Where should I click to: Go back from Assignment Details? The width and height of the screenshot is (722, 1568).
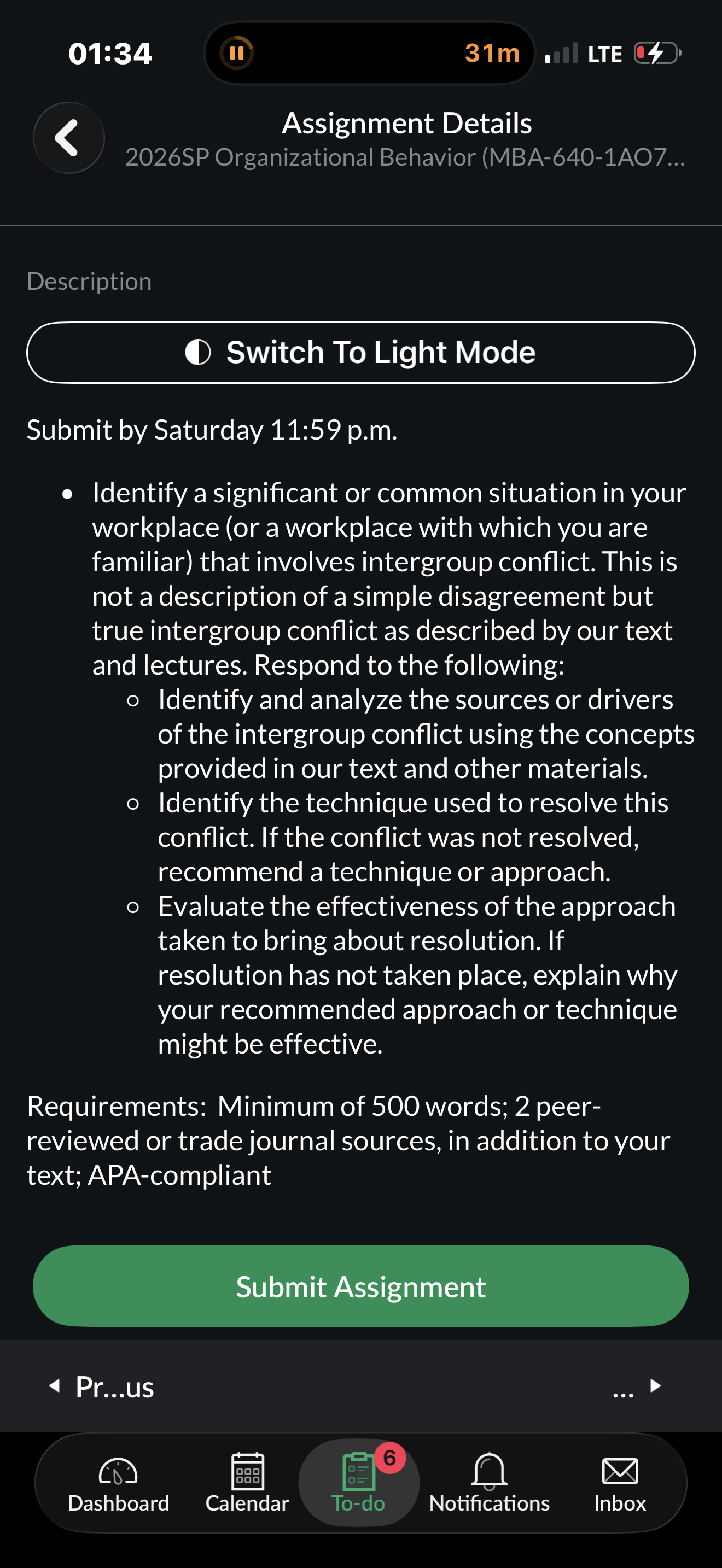pyautogui.click(x=68, y=138)
